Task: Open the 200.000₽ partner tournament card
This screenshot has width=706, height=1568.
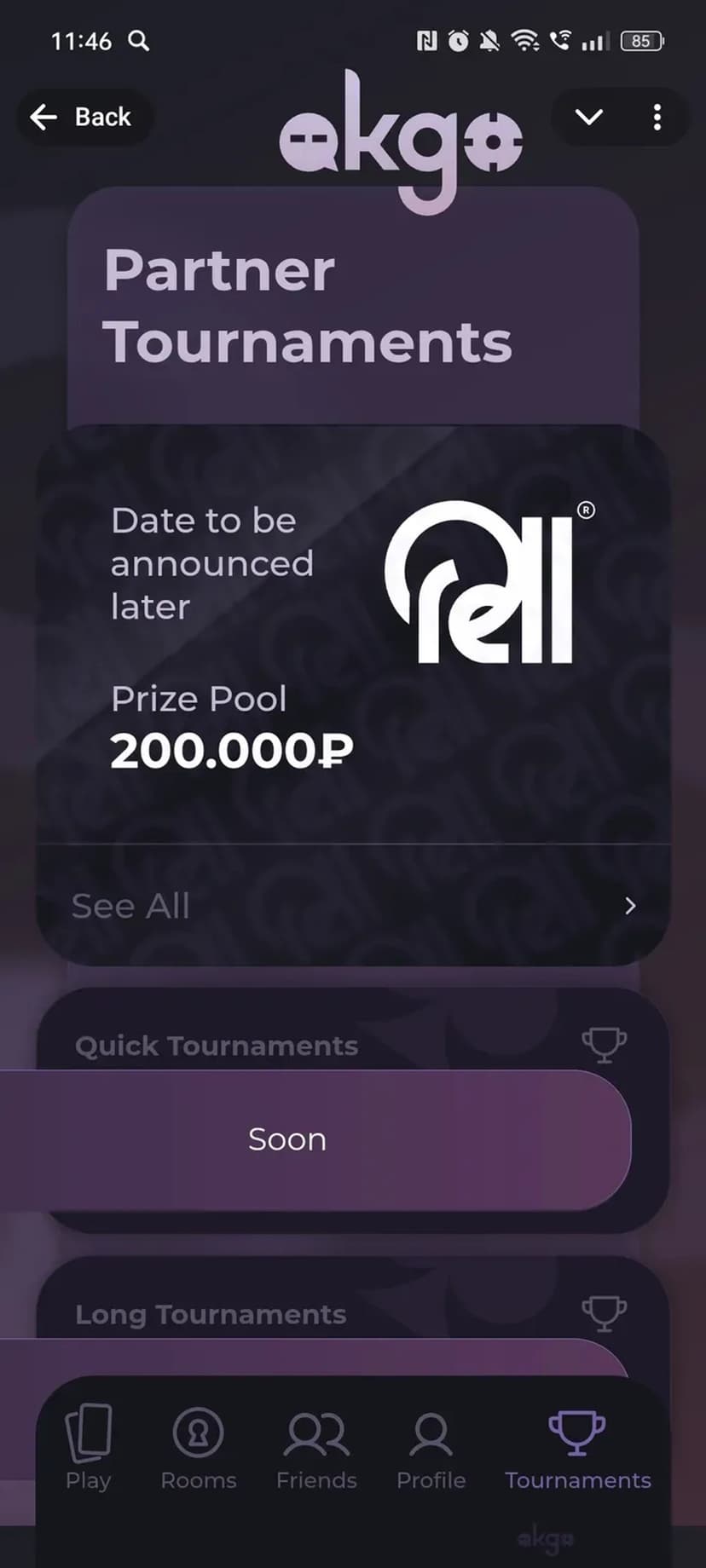Action: pyautogui.click(x=352, y=635)
